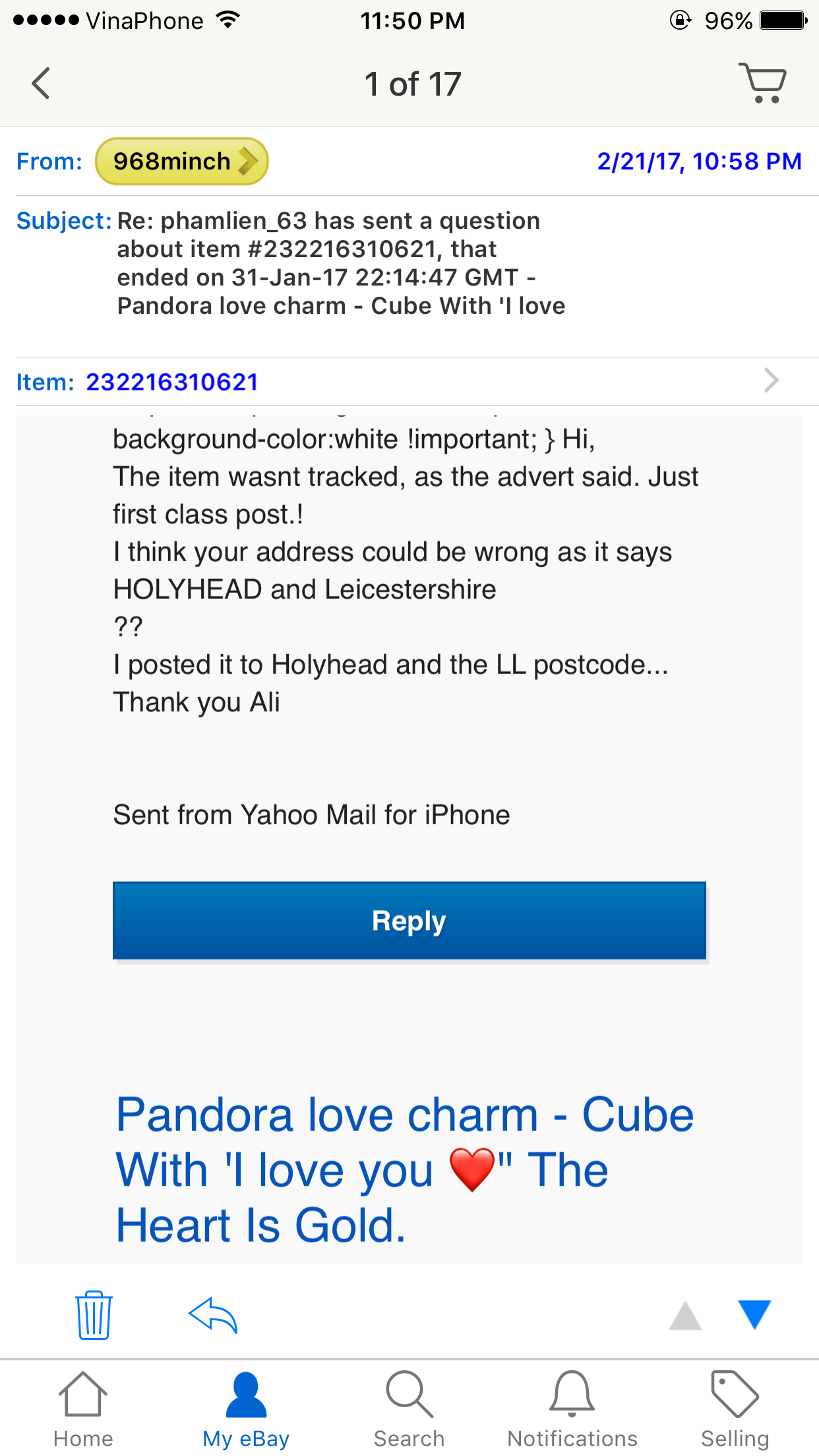This screenshot has width=819, height=1456.
Task: Delete this message with trash icon
Action: click(x=94, y=1315)
